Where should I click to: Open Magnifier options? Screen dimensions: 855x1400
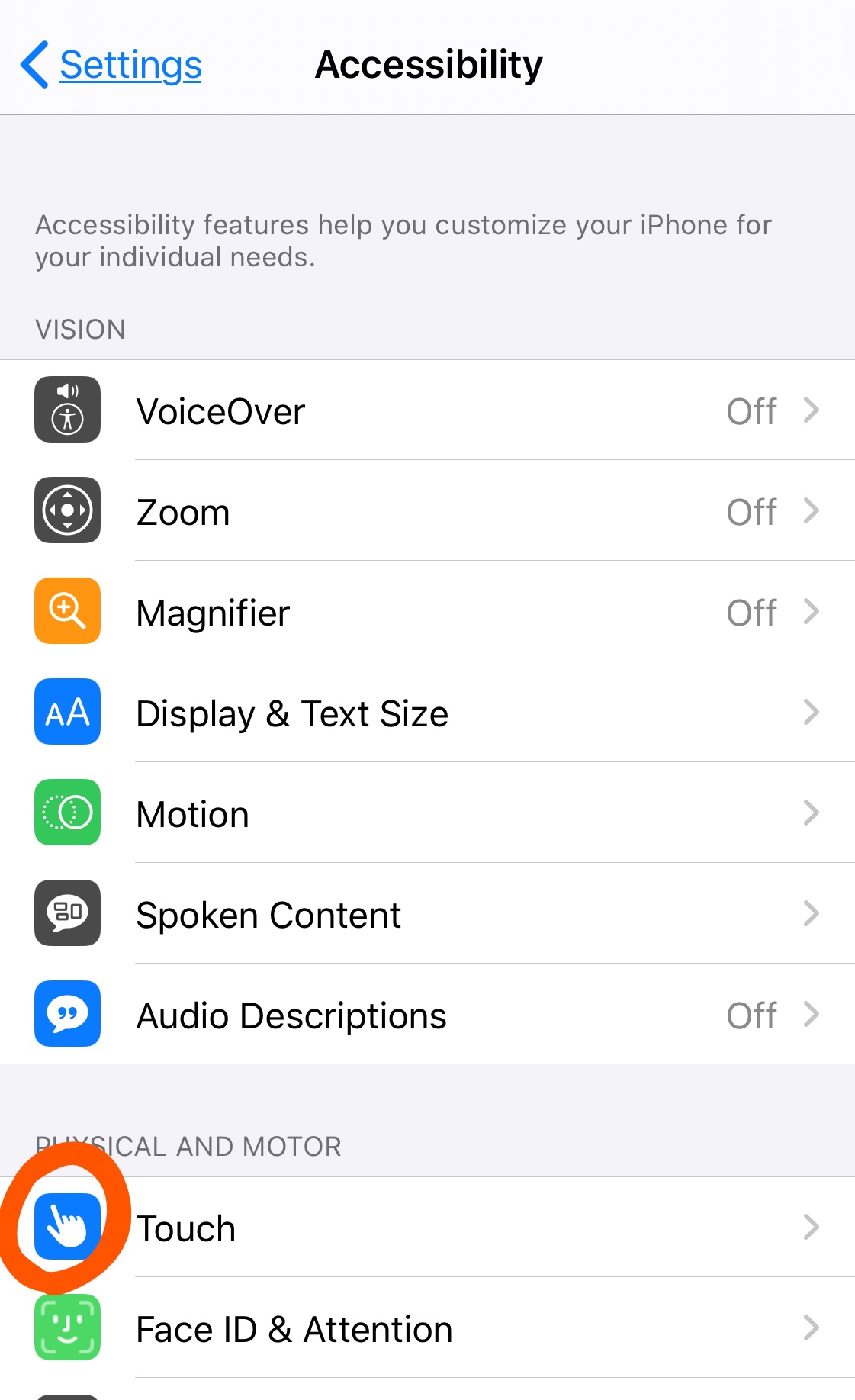(427, 612)
